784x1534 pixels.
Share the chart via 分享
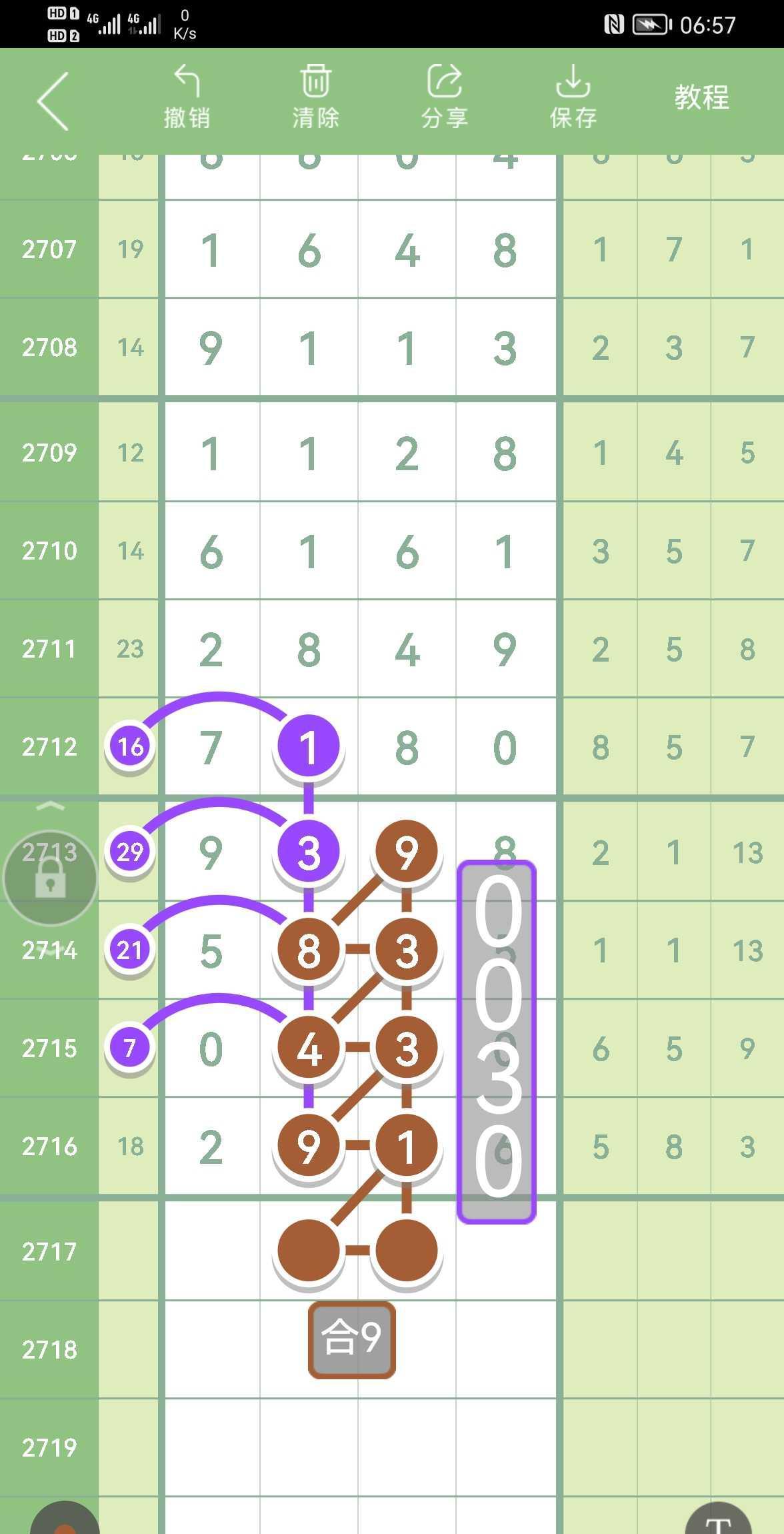[444, 97]
